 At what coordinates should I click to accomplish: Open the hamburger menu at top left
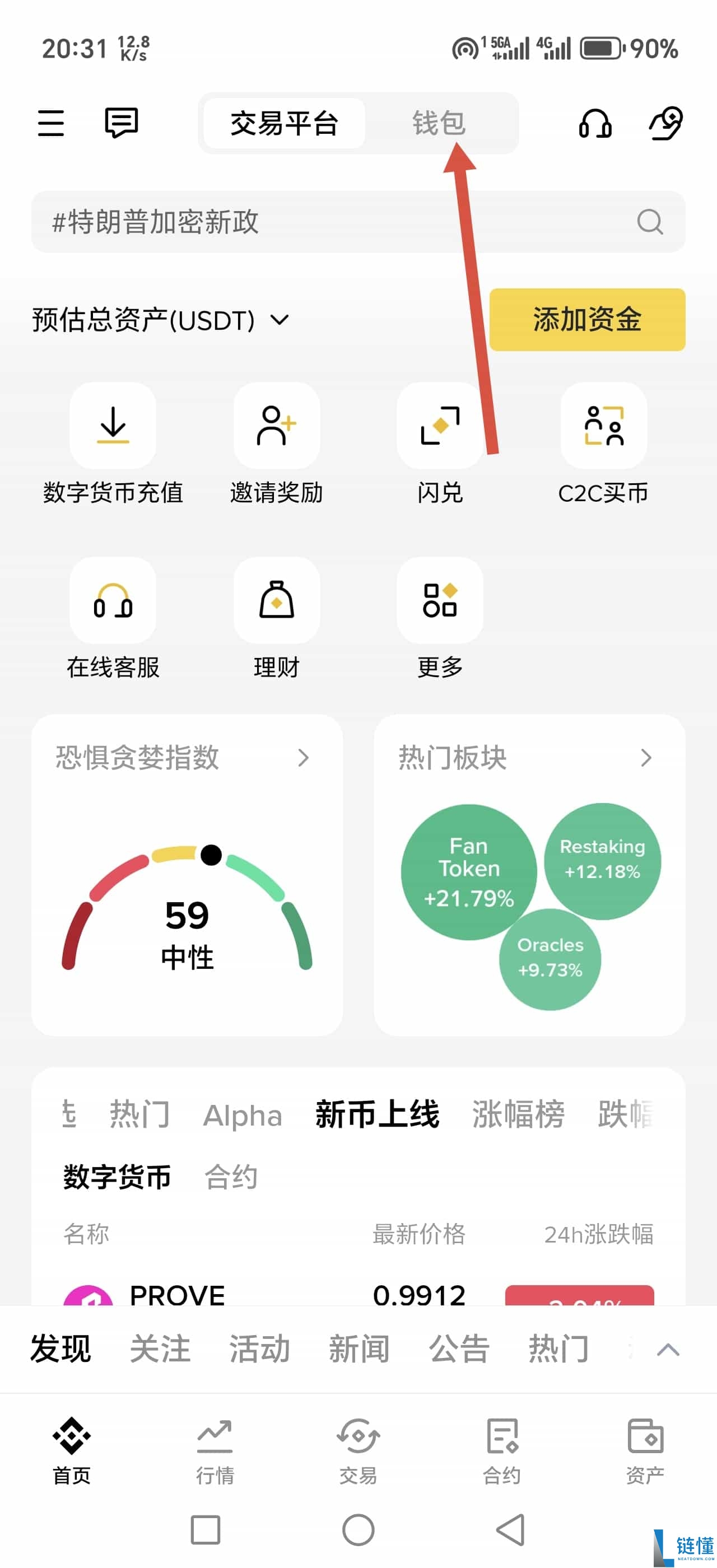[51, 124]
